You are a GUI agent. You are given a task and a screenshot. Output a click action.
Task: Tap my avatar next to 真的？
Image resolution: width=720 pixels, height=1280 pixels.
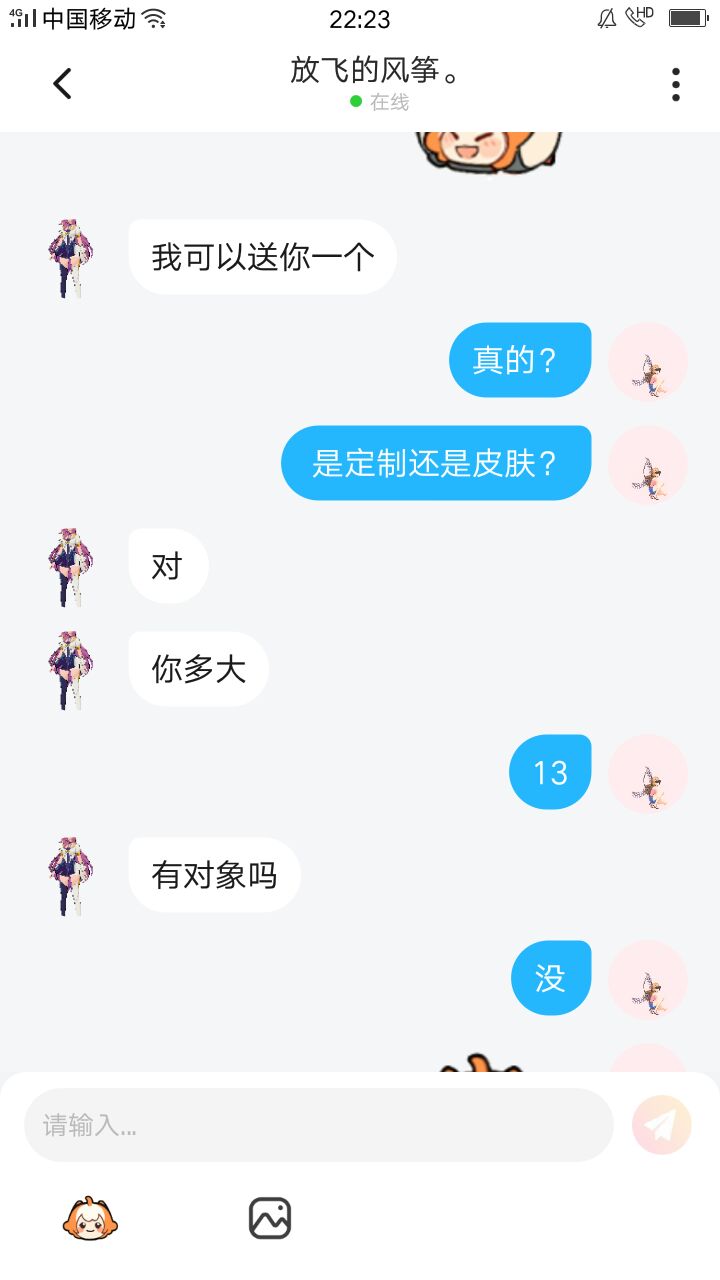tap(648, 361)
